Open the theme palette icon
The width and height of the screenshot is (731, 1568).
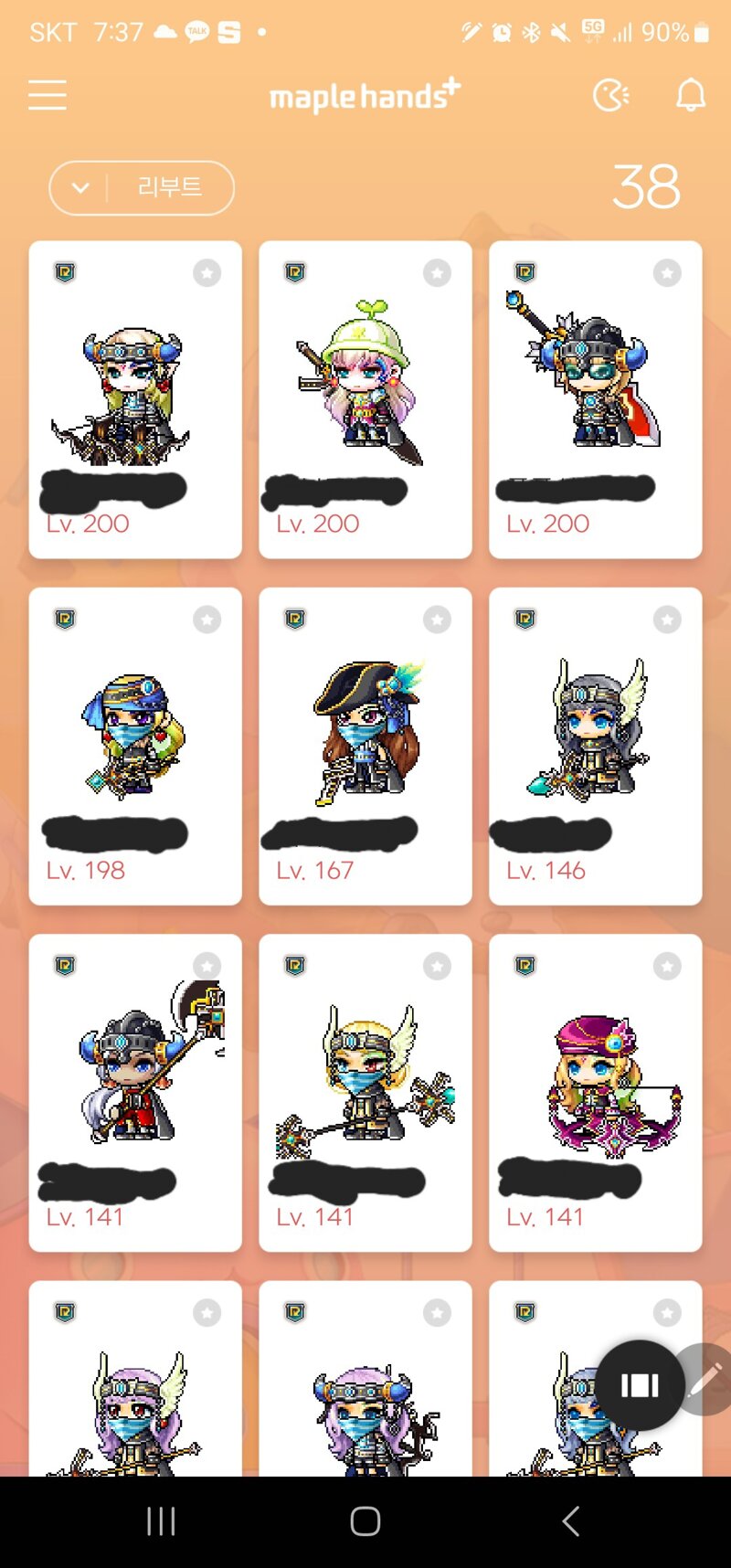[610, 95]
